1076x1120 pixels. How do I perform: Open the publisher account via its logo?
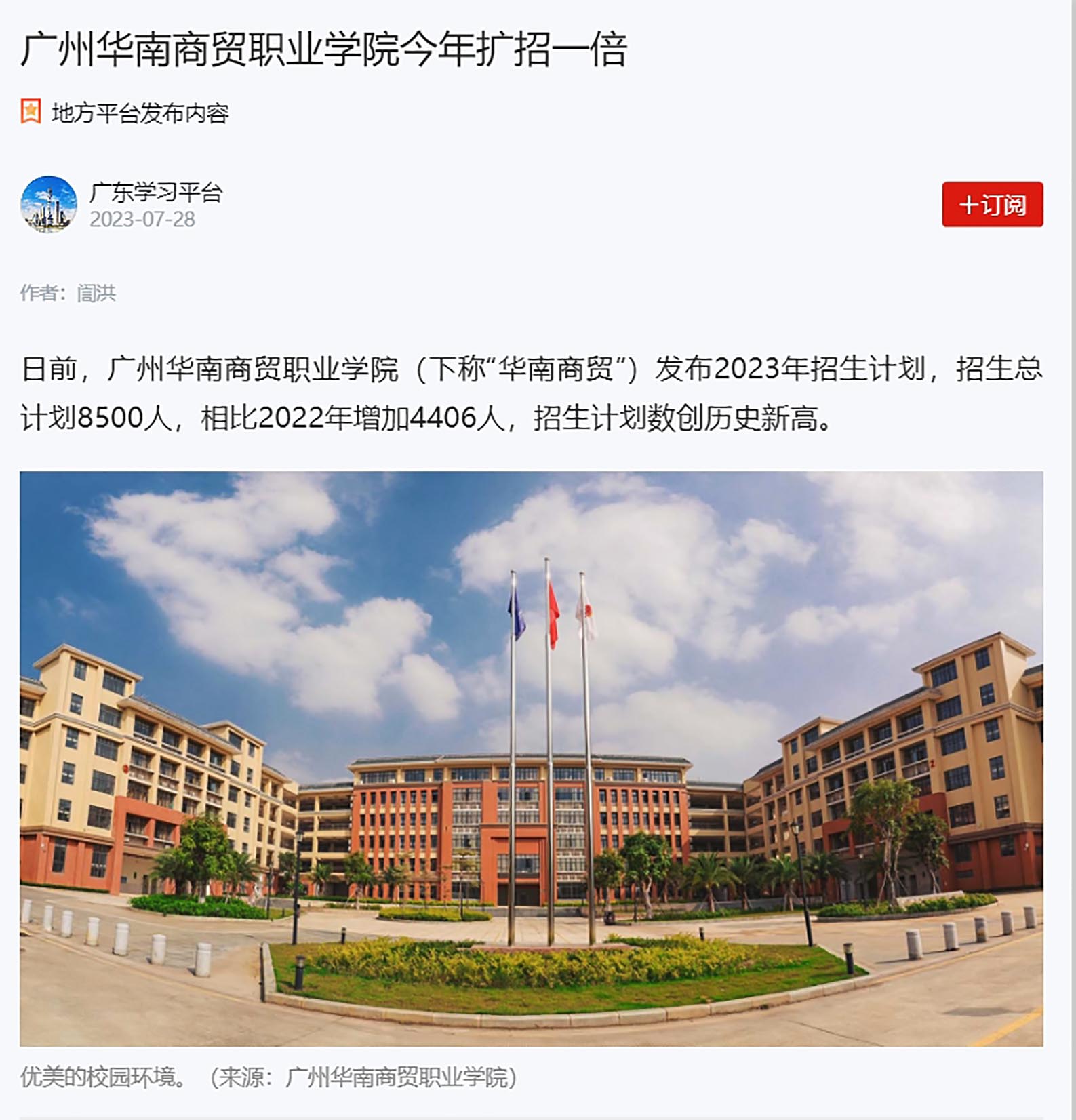pyautogui.click(x=49, y=207)
